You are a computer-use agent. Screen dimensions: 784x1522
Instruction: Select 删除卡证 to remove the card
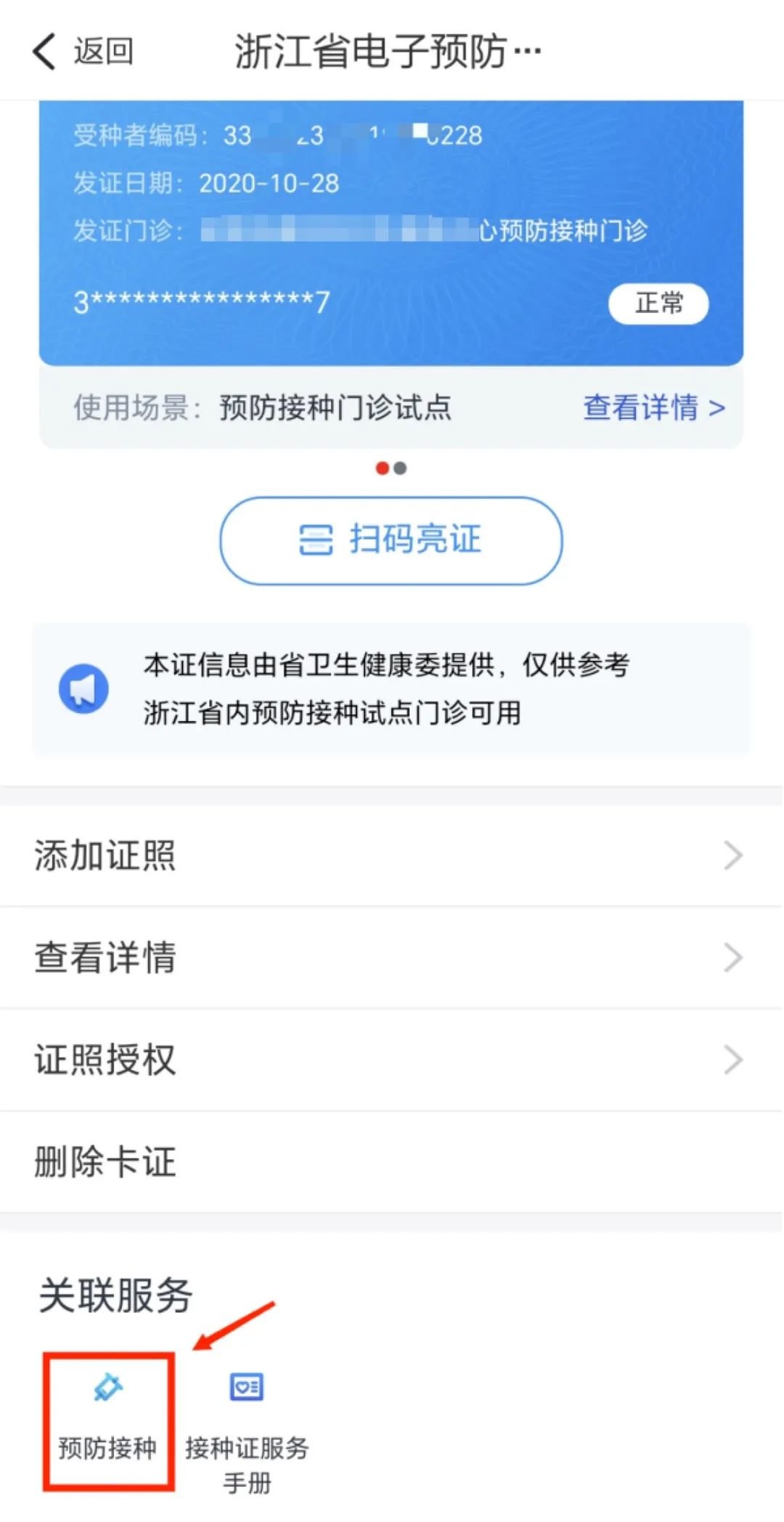pos(103,1162)
